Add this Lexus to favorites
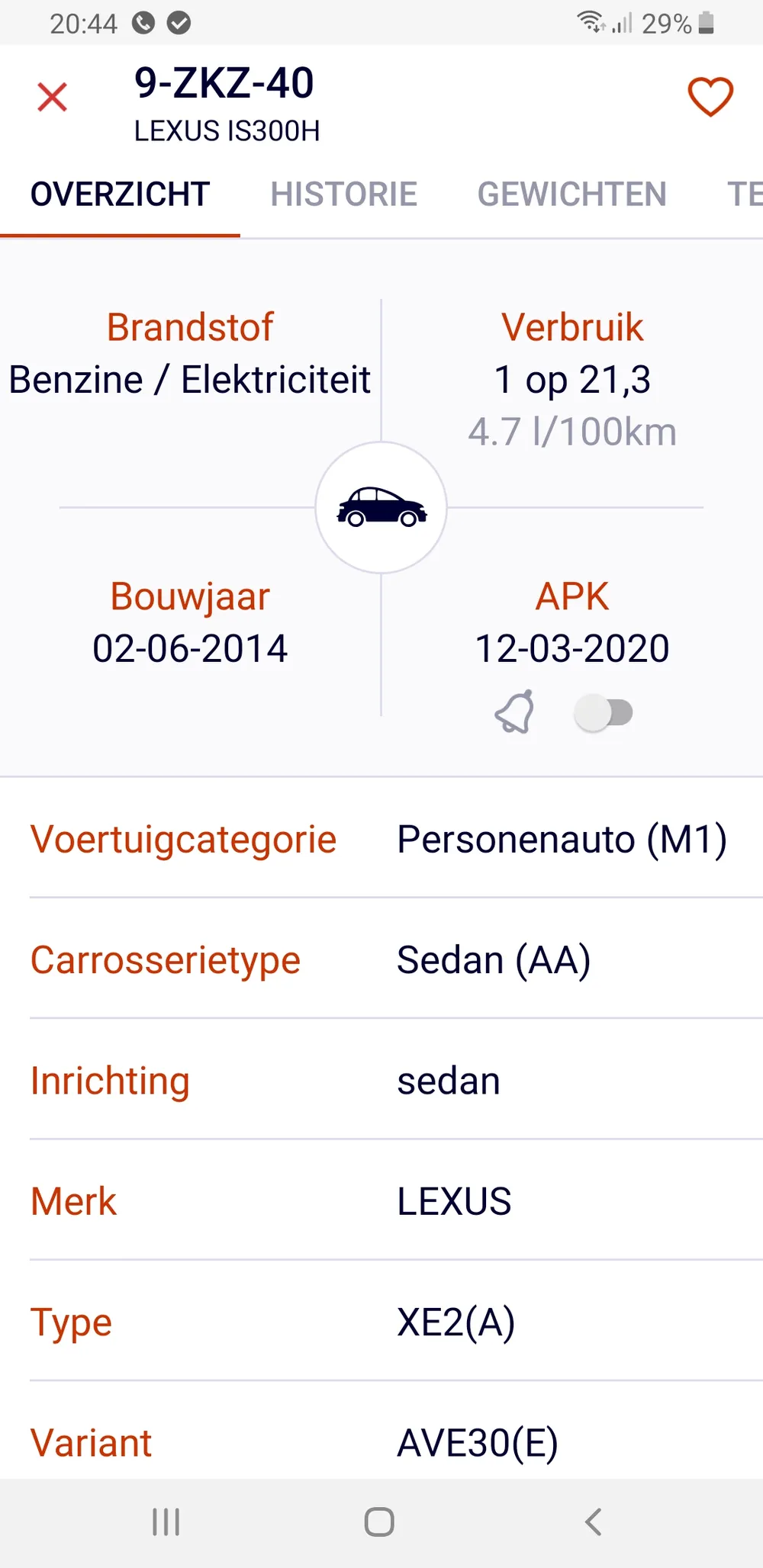The width and height of the screenshot is (763, 1568). tap(710, 97)
